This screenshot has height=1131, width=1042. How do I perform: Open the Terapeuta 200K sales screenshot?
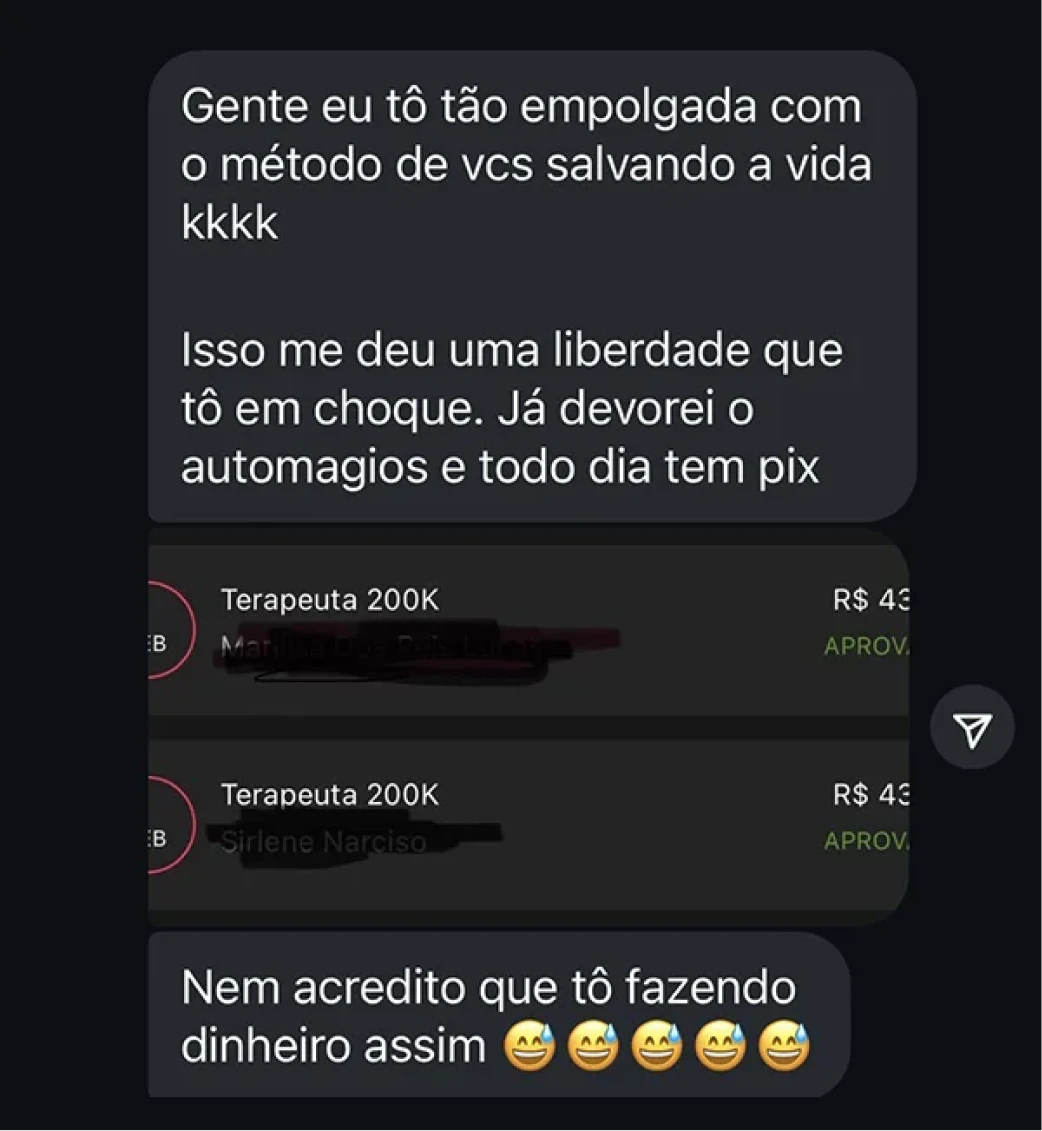tap(528, 725)
